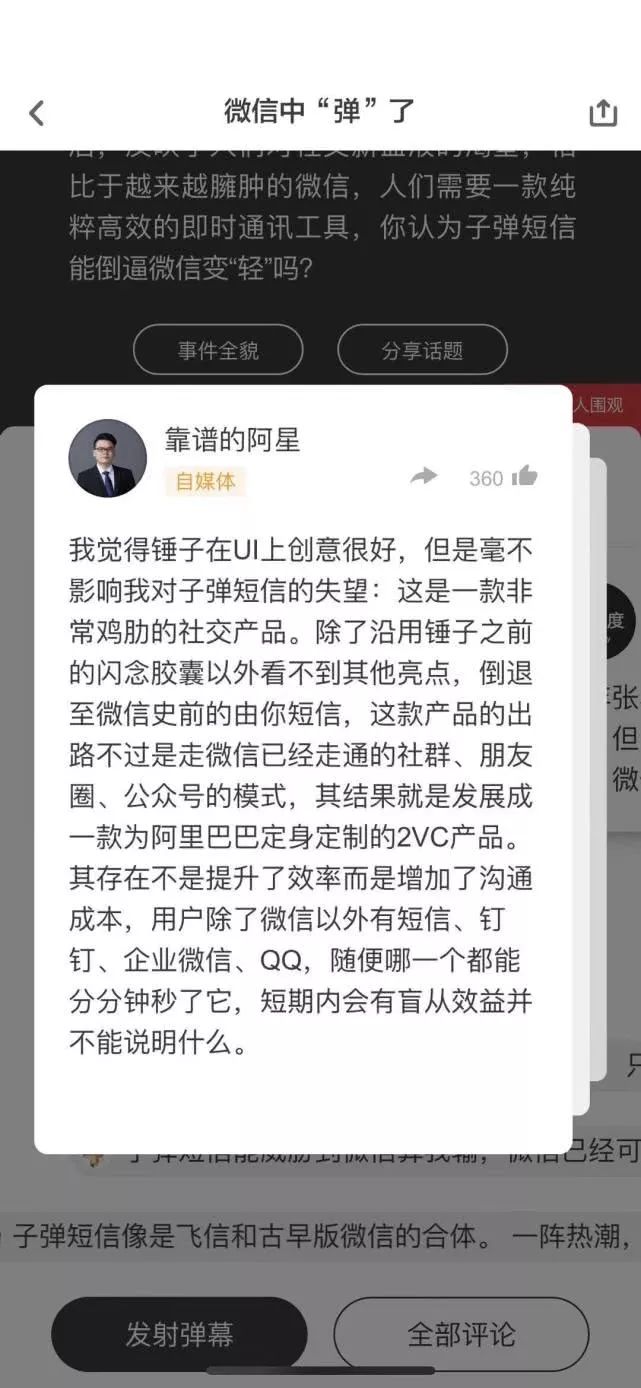Like 靠谱的阿星's comment
641x1388 pixels.
[x=524, y=477]
